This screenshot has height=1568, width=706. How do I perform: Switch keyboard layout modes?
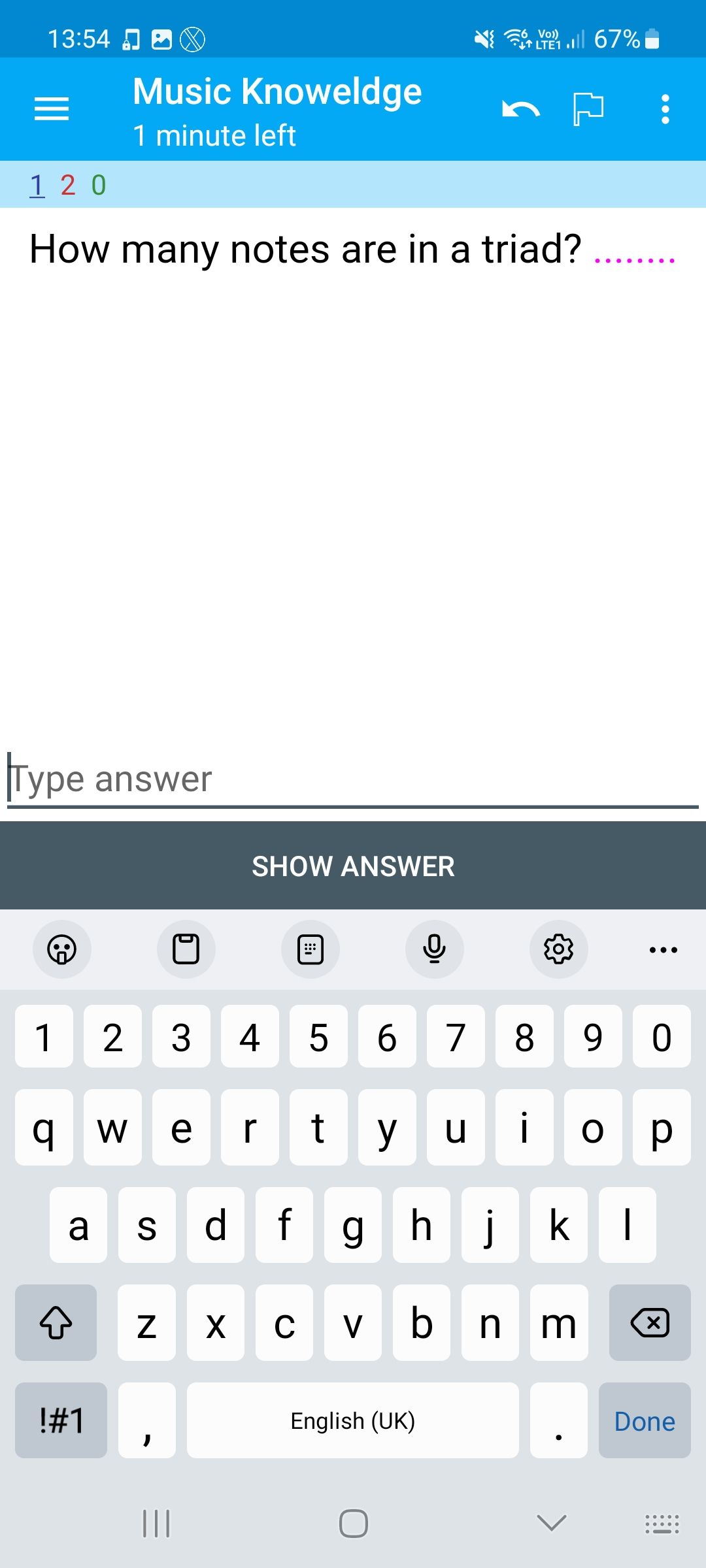311,949
